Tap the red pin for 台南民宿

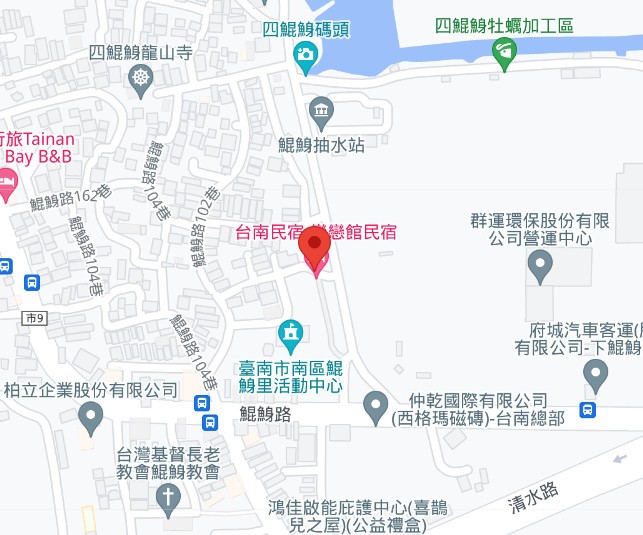[316, 246]
